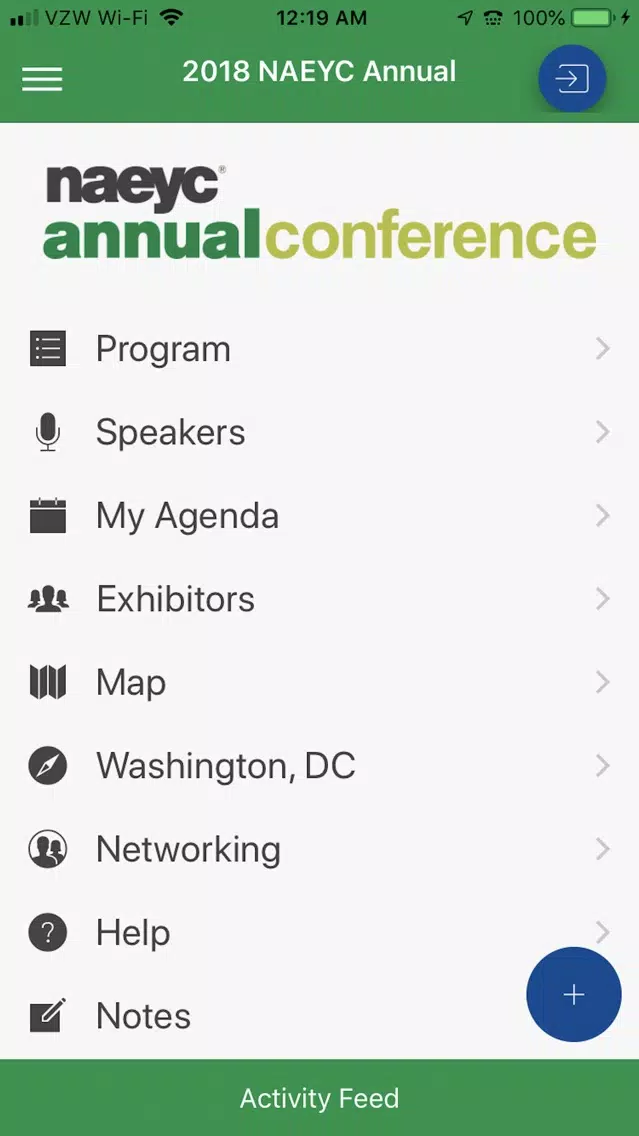639x1136 pixels.
Task: Browse the Exhibitors row
Action: [320, 599]
